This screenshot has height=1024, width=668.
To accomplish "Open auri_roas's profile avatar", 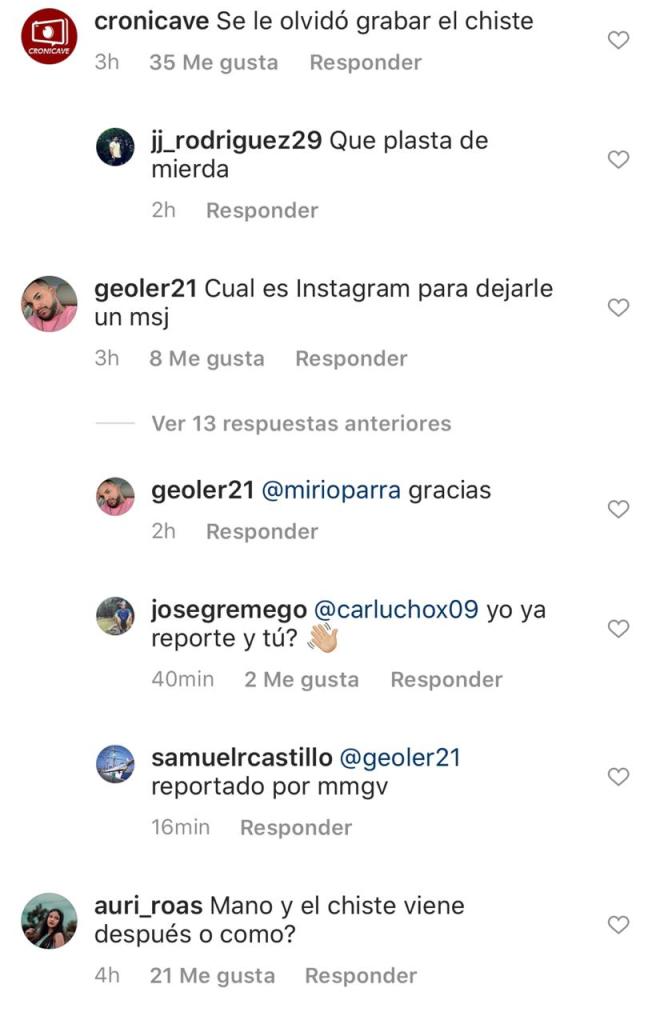I will pos(49,921).
